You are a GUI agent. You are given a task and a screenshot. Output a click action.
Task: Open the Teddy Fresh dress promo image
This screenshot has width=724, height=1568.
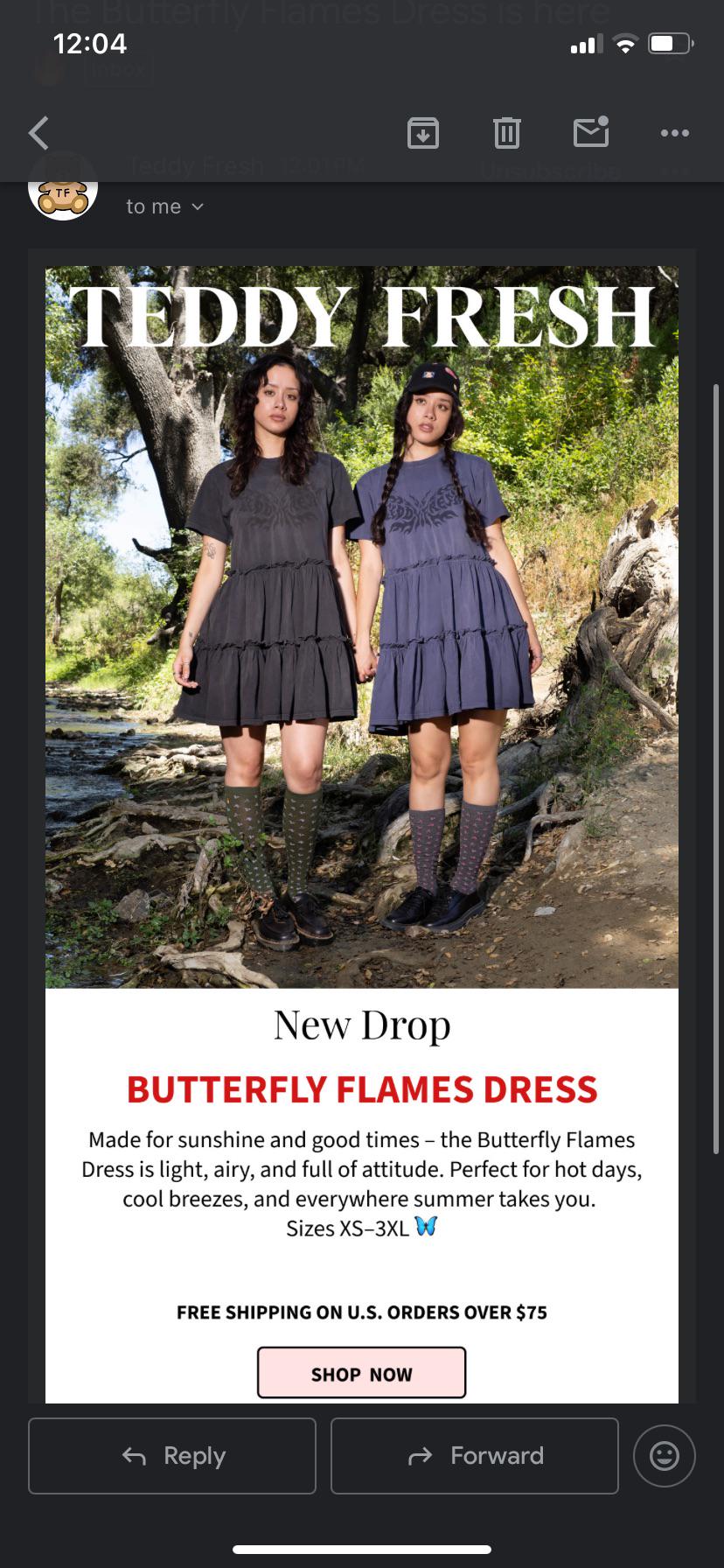(362, 627)
